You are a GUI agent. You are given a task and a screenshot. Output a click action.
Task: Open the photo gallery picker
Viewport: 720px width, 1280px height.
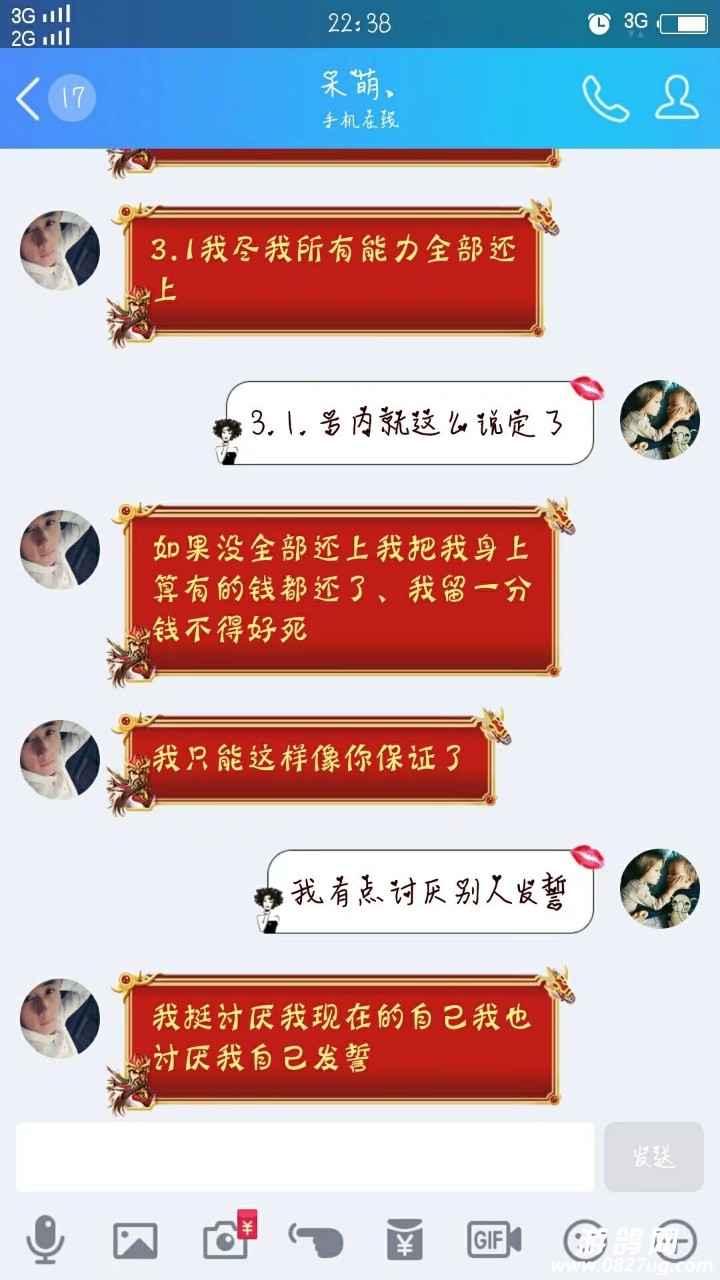tap(135, 1240)
